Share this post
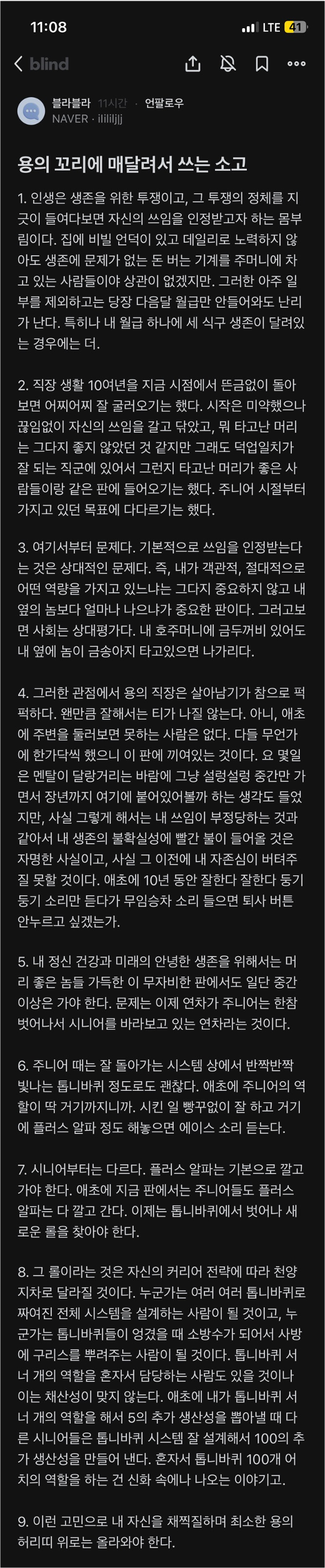This screenshot has width=325, height=1568. pos(193,63)
